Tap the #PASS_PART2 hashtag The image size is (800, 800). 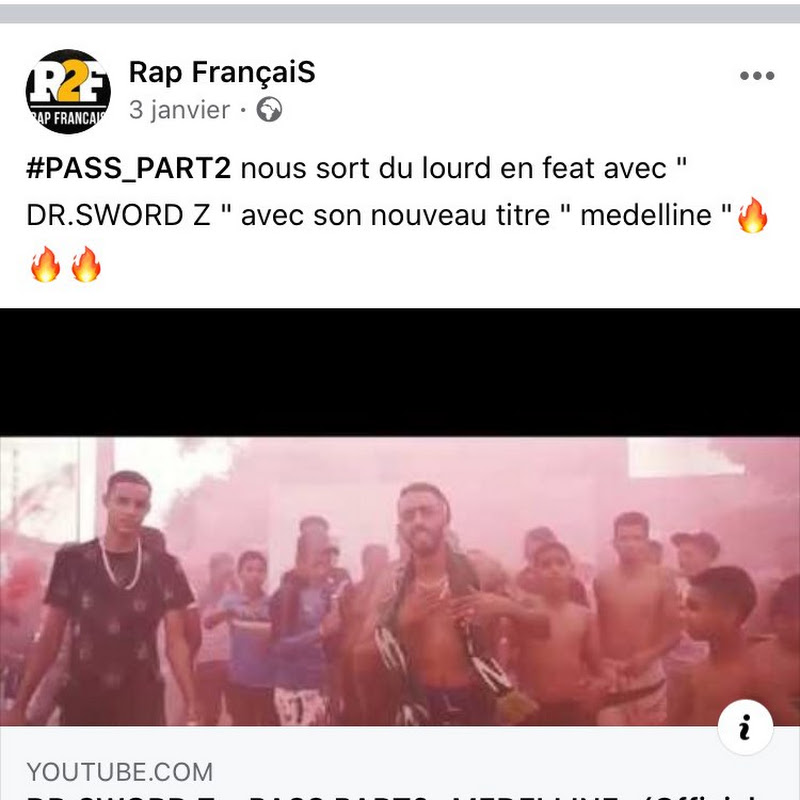tap(128, 168)
